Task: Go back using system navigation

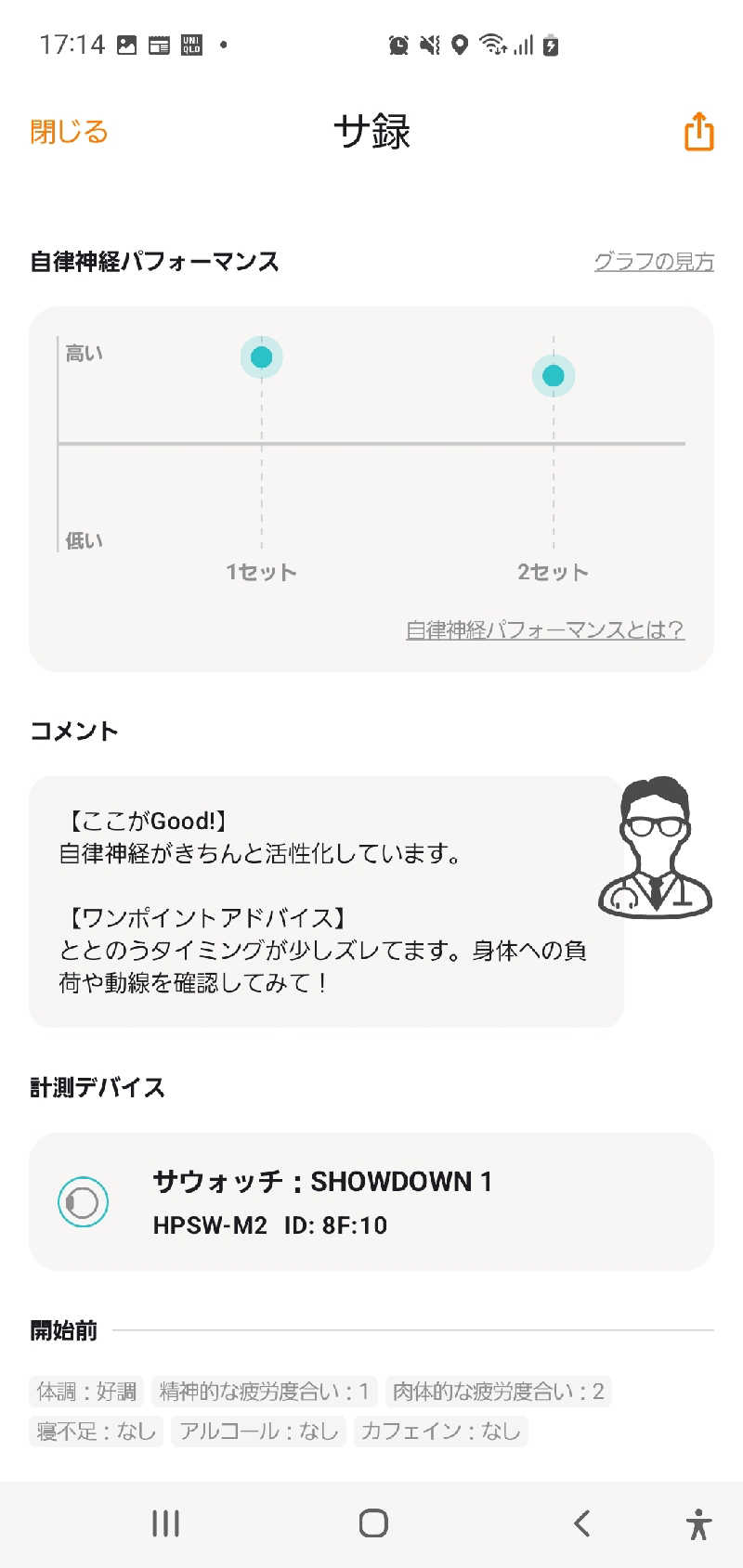Action: coord(581,1523)
